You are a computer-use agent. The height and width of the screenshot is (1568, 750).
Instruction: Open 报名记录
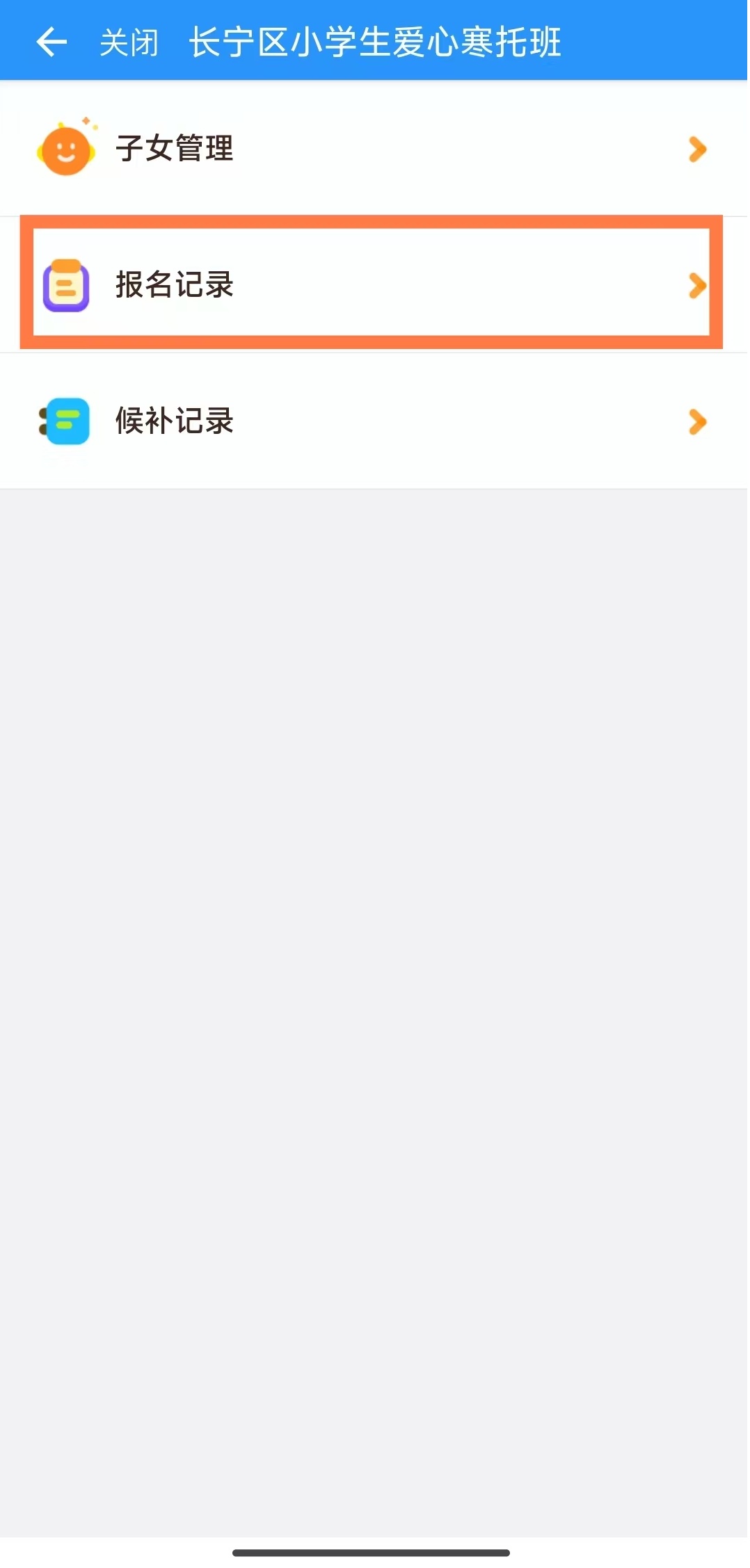(374, 284)
